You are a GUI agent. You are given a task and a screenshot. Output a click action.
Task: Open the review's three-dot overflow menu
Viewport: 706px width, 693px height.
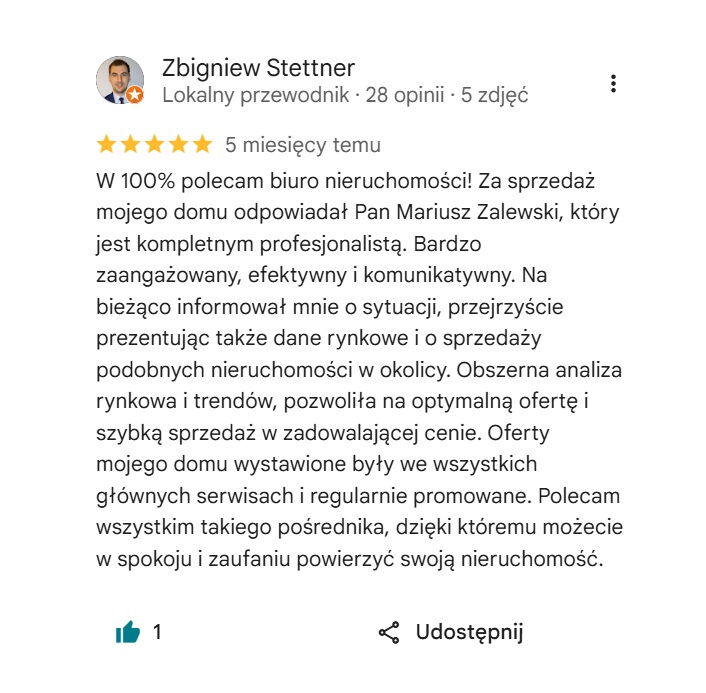click(613, 84)
